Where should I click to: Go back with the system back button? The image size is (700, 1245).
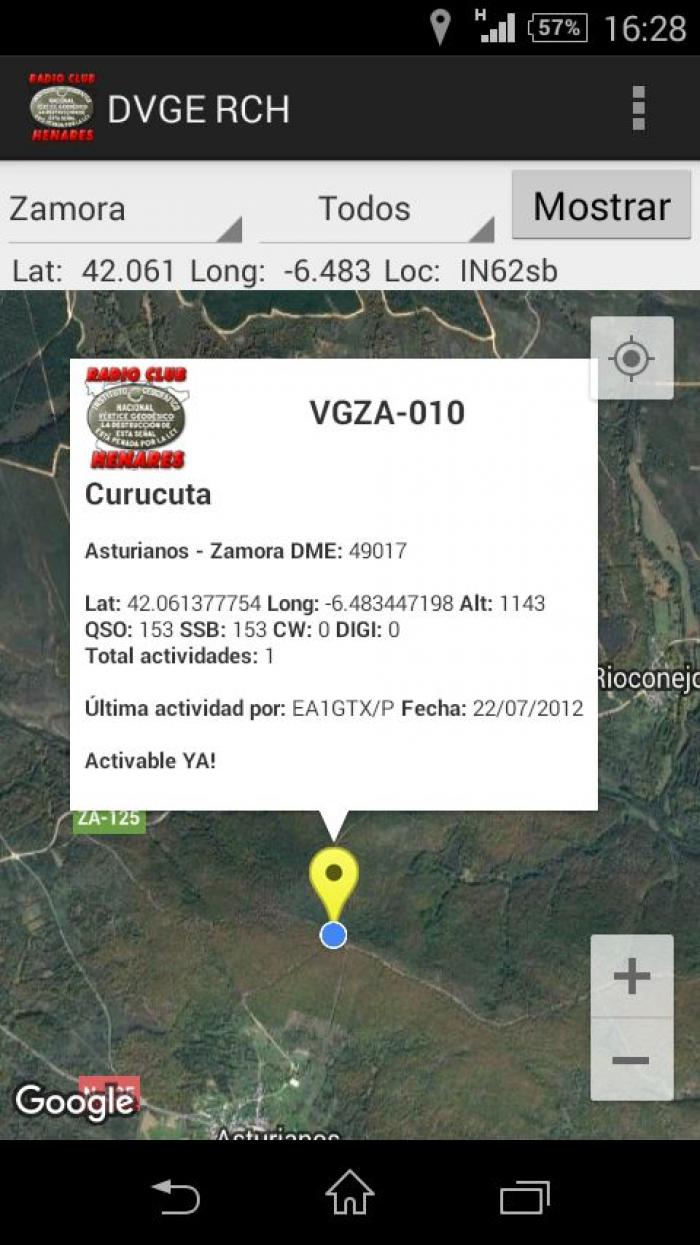point(176,1195)
